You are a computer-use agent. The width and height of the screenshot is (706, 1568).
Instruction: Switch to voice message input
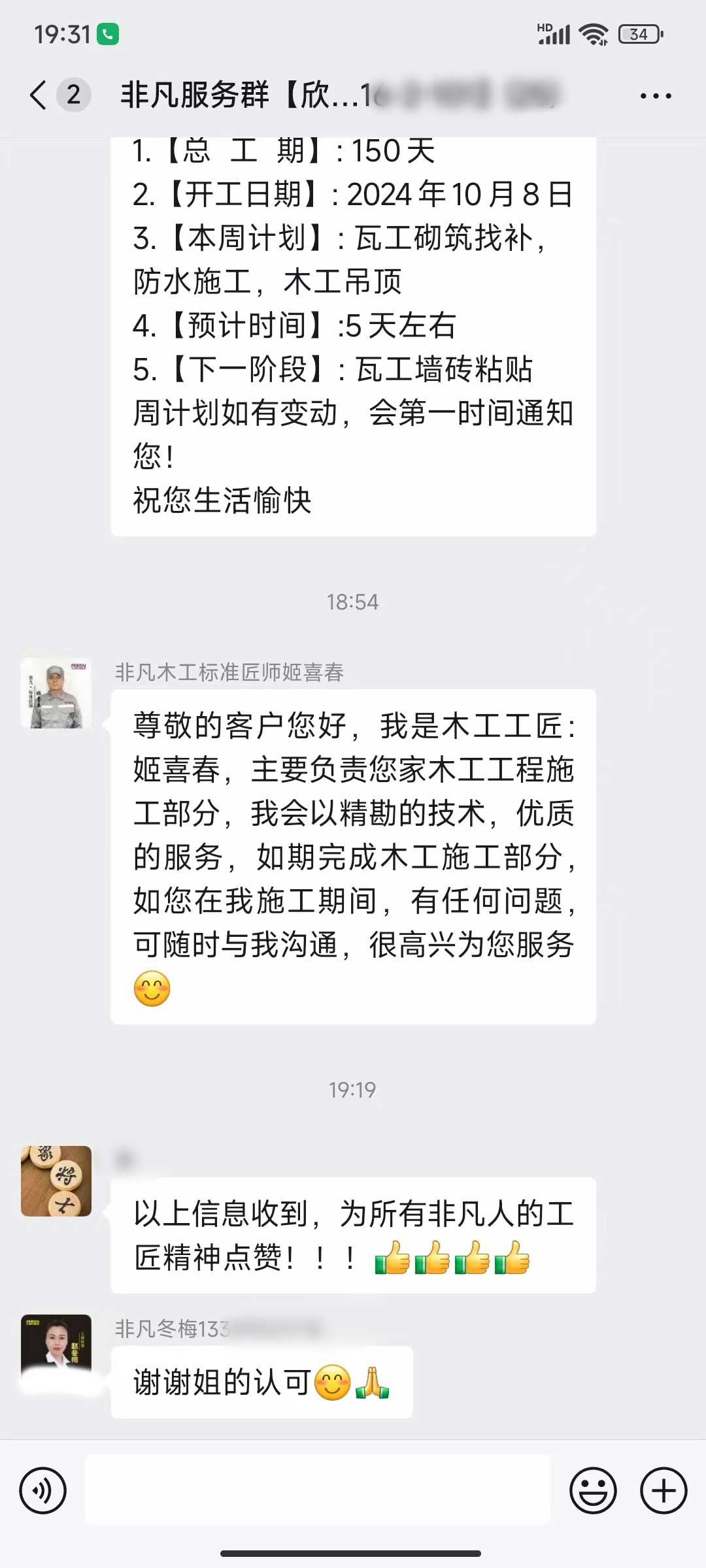point(43,1490)
